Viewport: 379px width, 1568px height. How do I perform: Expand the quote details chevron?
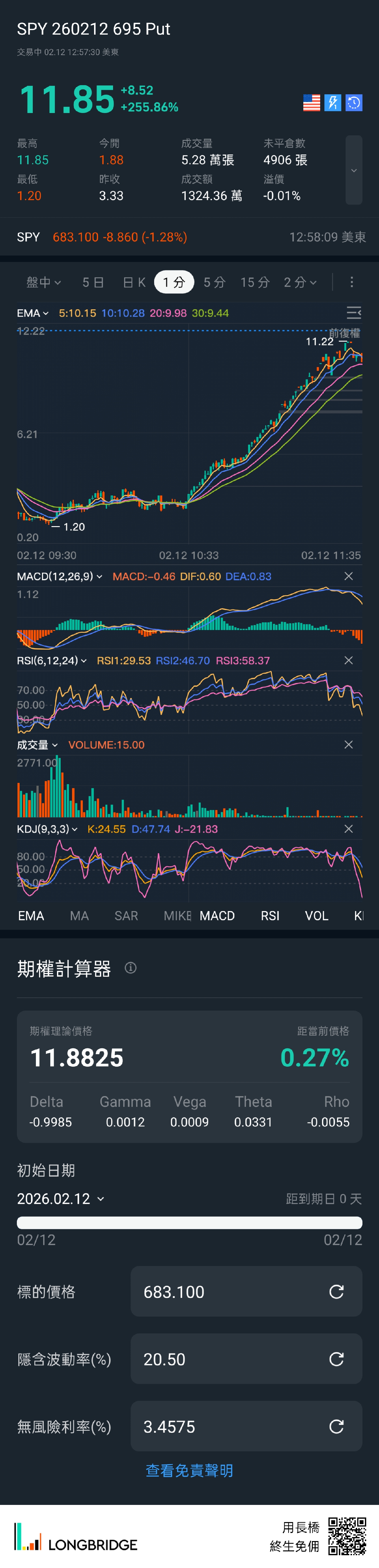coord(353,171)
